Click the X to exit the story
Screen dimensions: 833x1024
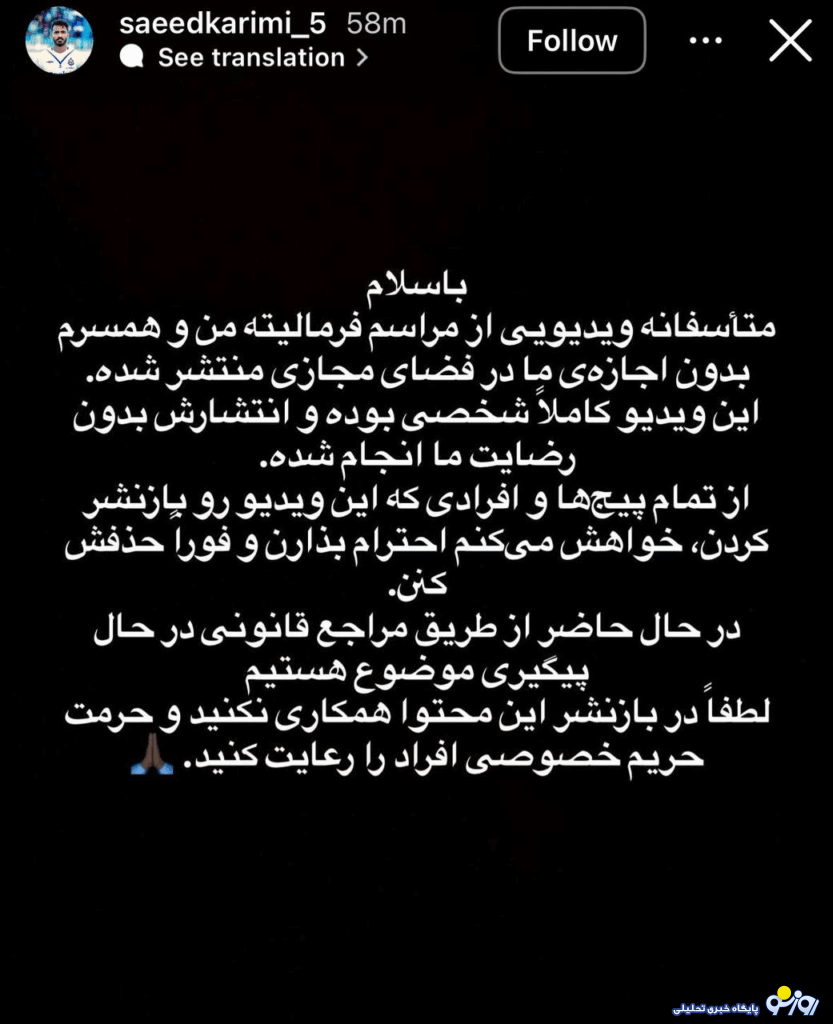791,41
